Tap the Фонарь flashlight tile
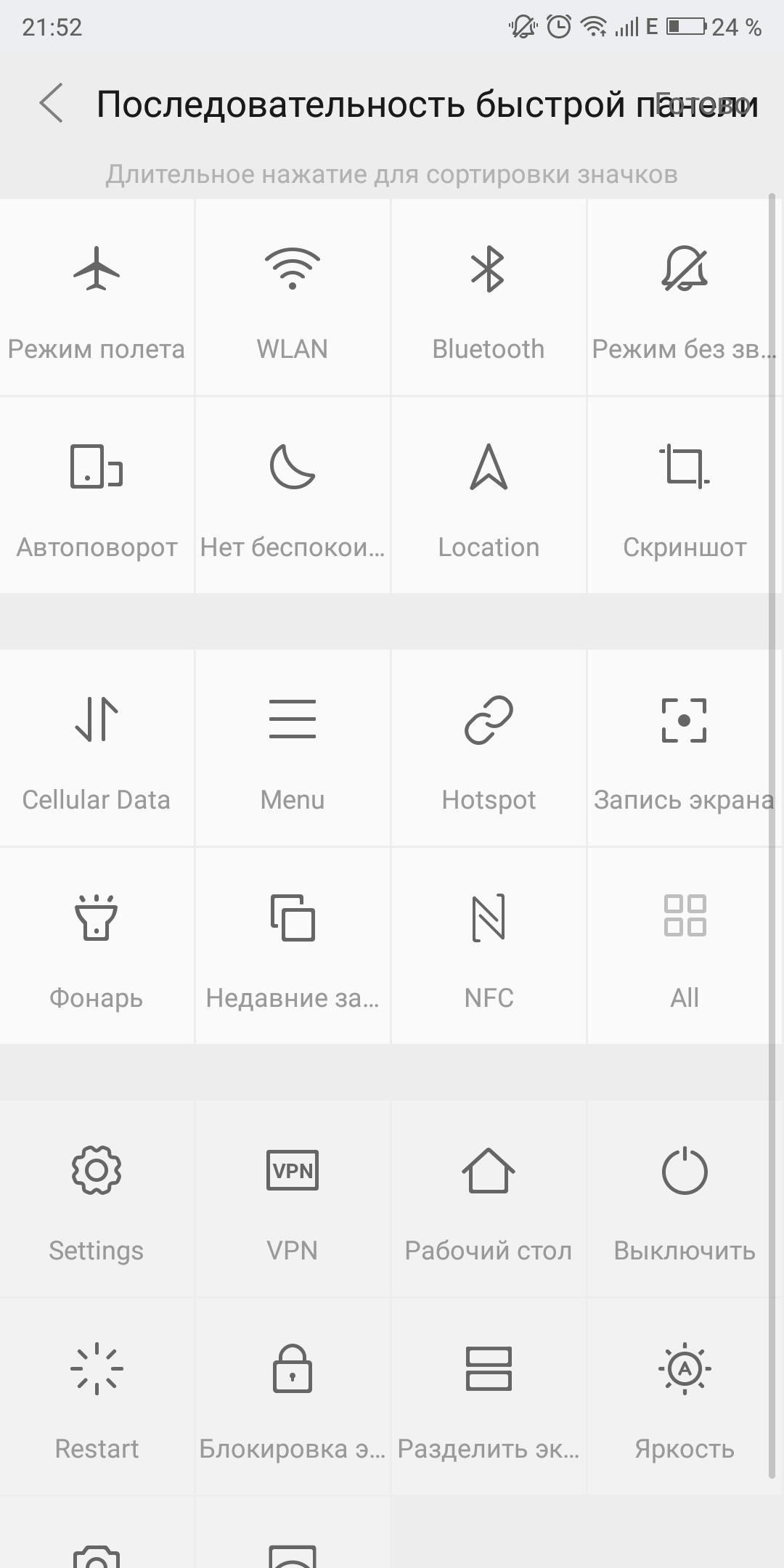The height and width of the screenshot is (1568, 784). (x=97, y=946)
